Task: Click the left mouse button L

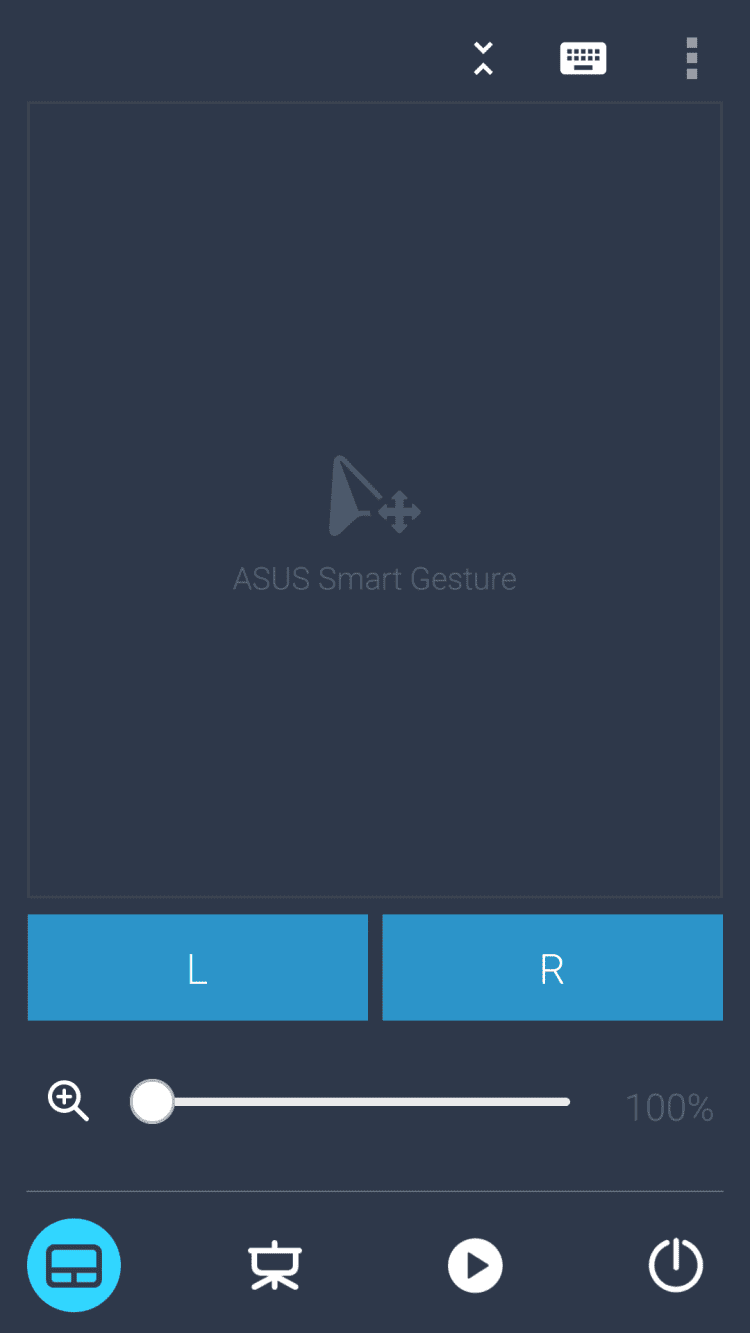Action: (197, 967)
